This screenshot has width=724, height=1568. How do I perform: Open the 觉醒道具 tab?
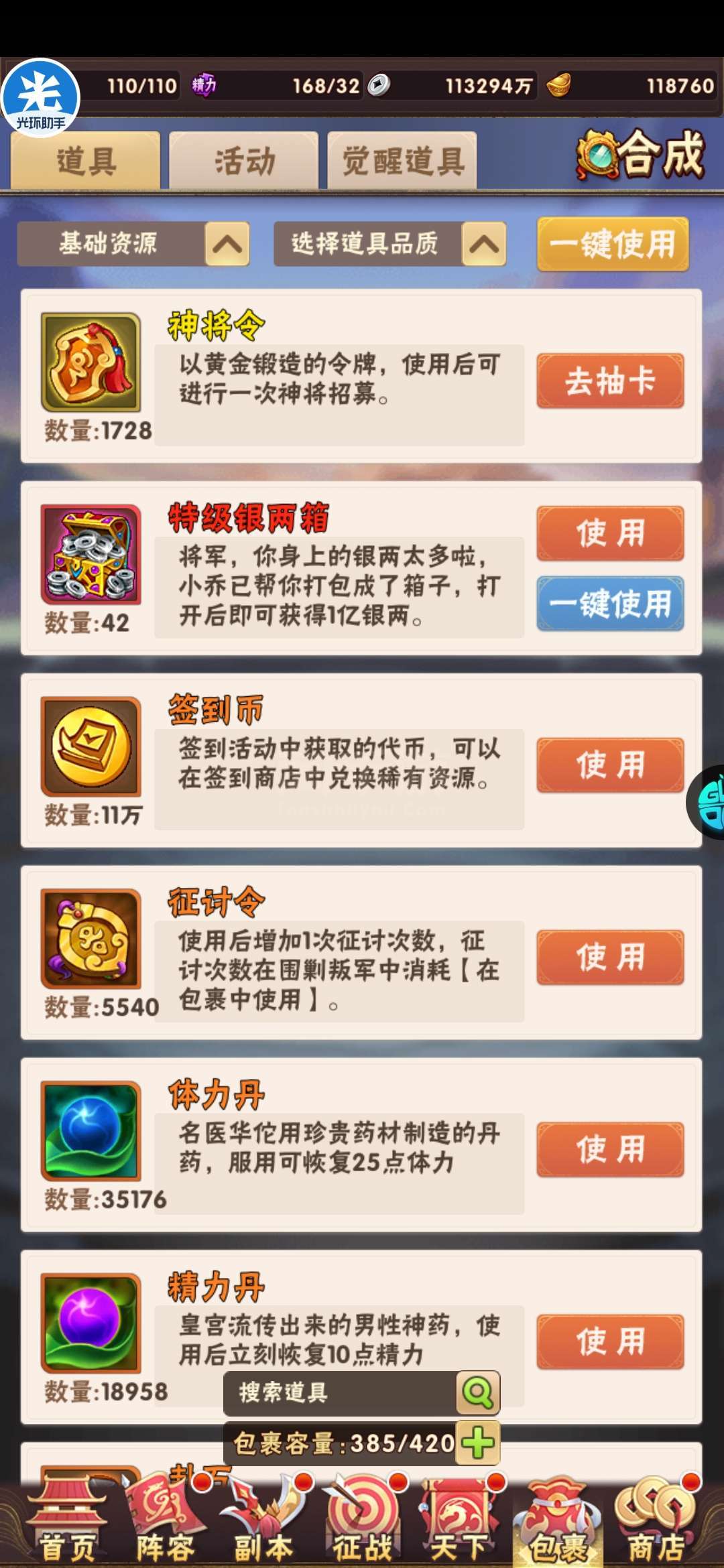[x=402, y=160]
